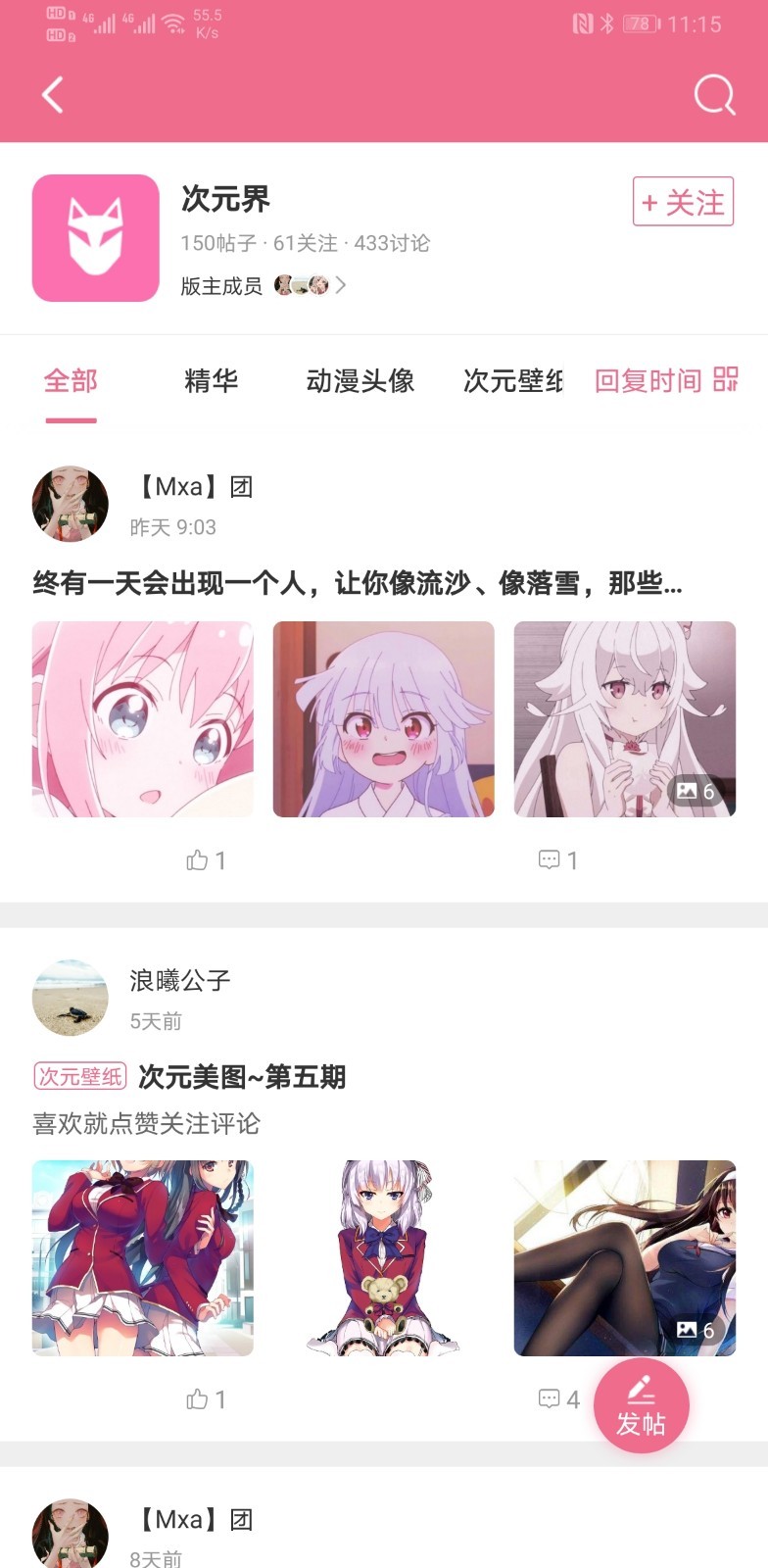Open the post 终有一天会出现一个人
The image size is (768, 1568).
(357, 583)
